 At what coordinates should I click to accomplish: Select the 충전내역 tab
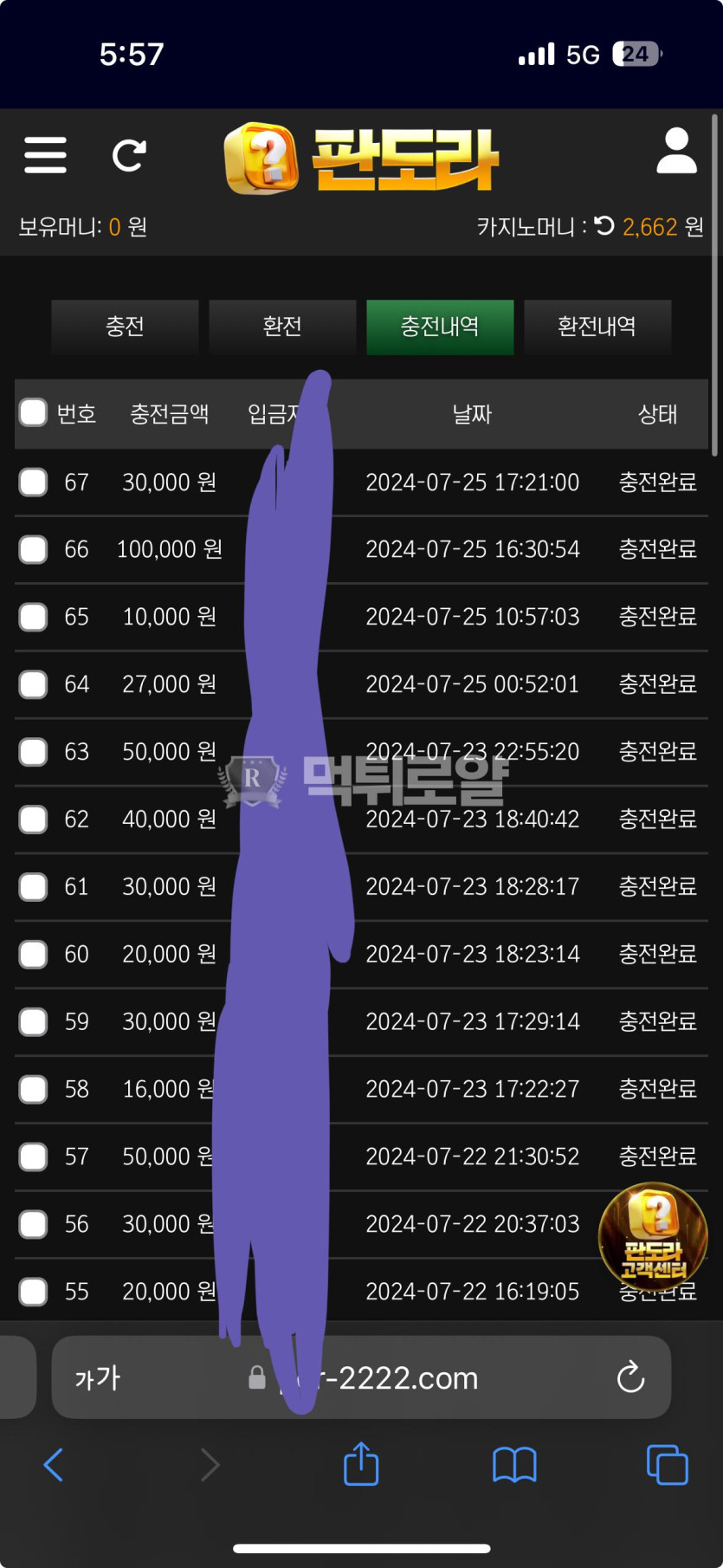[440, 327]
